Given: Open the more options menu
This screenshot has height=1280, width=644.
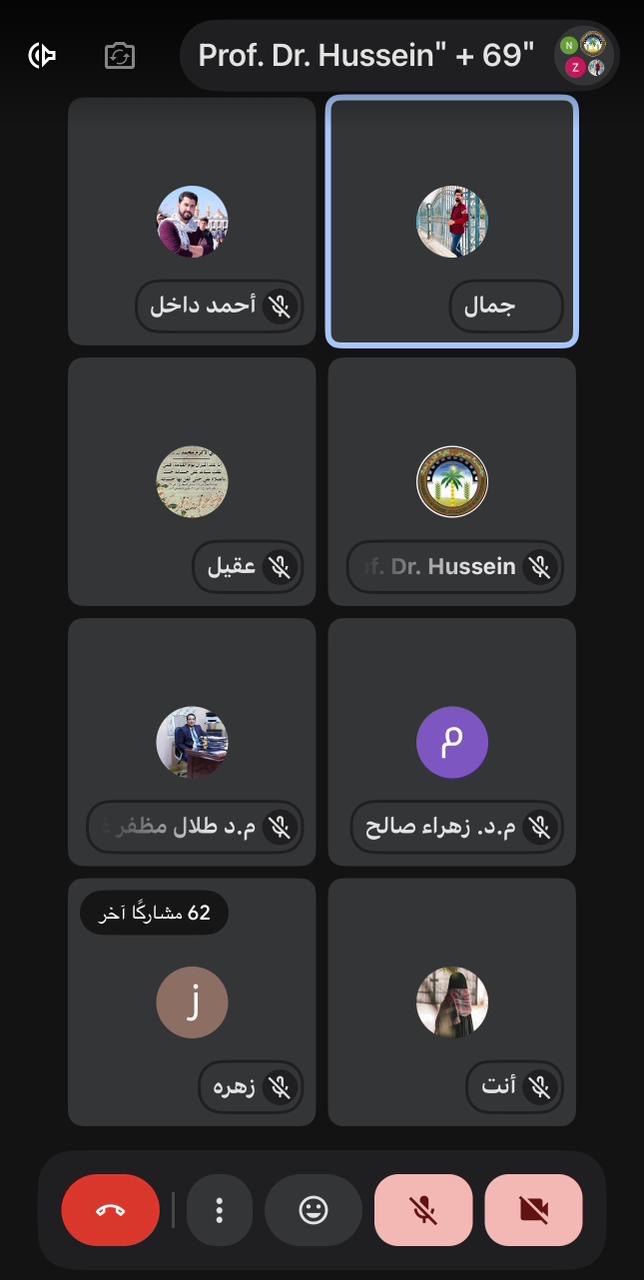Looking at the screenshot, I should (x=219, y=1210).
